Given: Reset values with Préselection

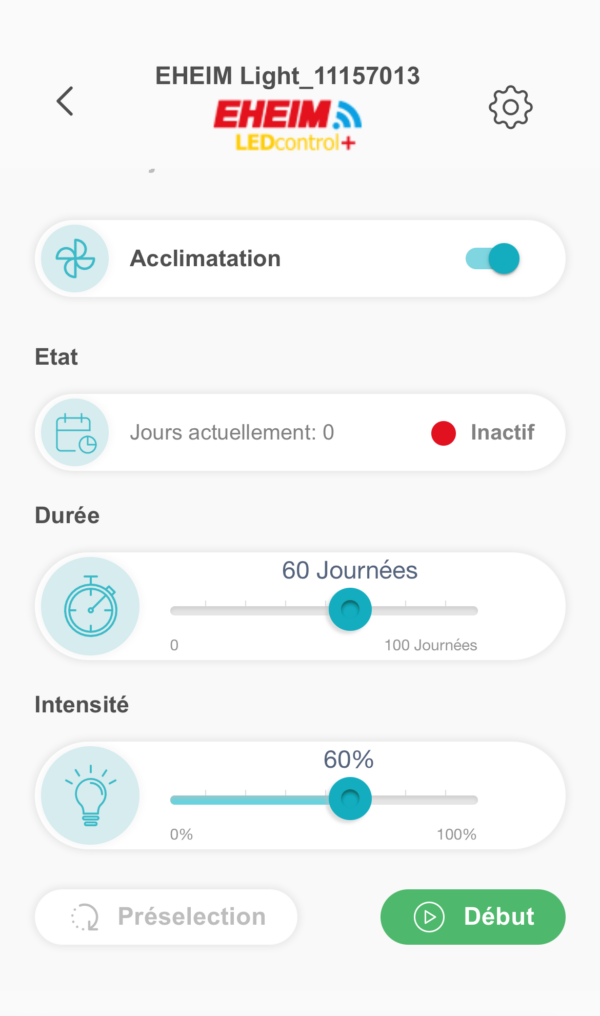Looking at the screenshot, I should point(167,917).
